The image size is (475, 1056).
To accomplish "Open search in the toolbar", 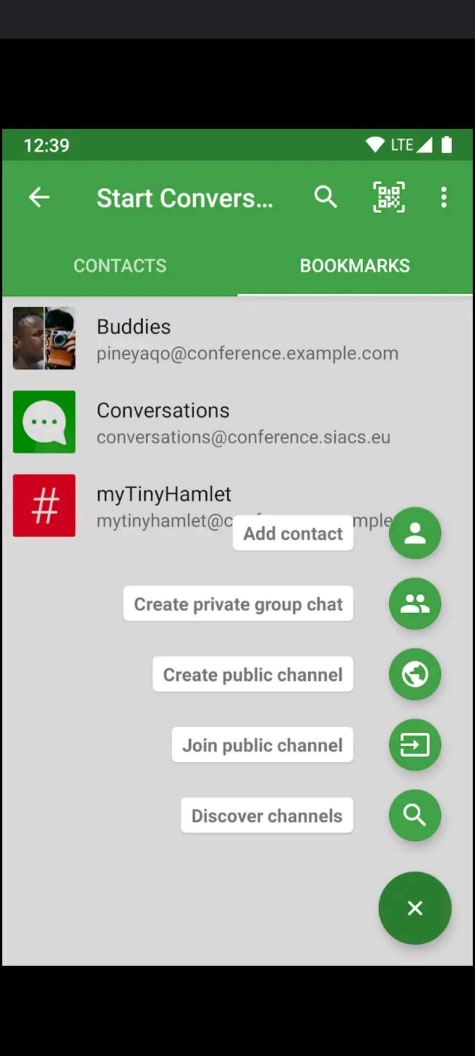I will [325, 197].
